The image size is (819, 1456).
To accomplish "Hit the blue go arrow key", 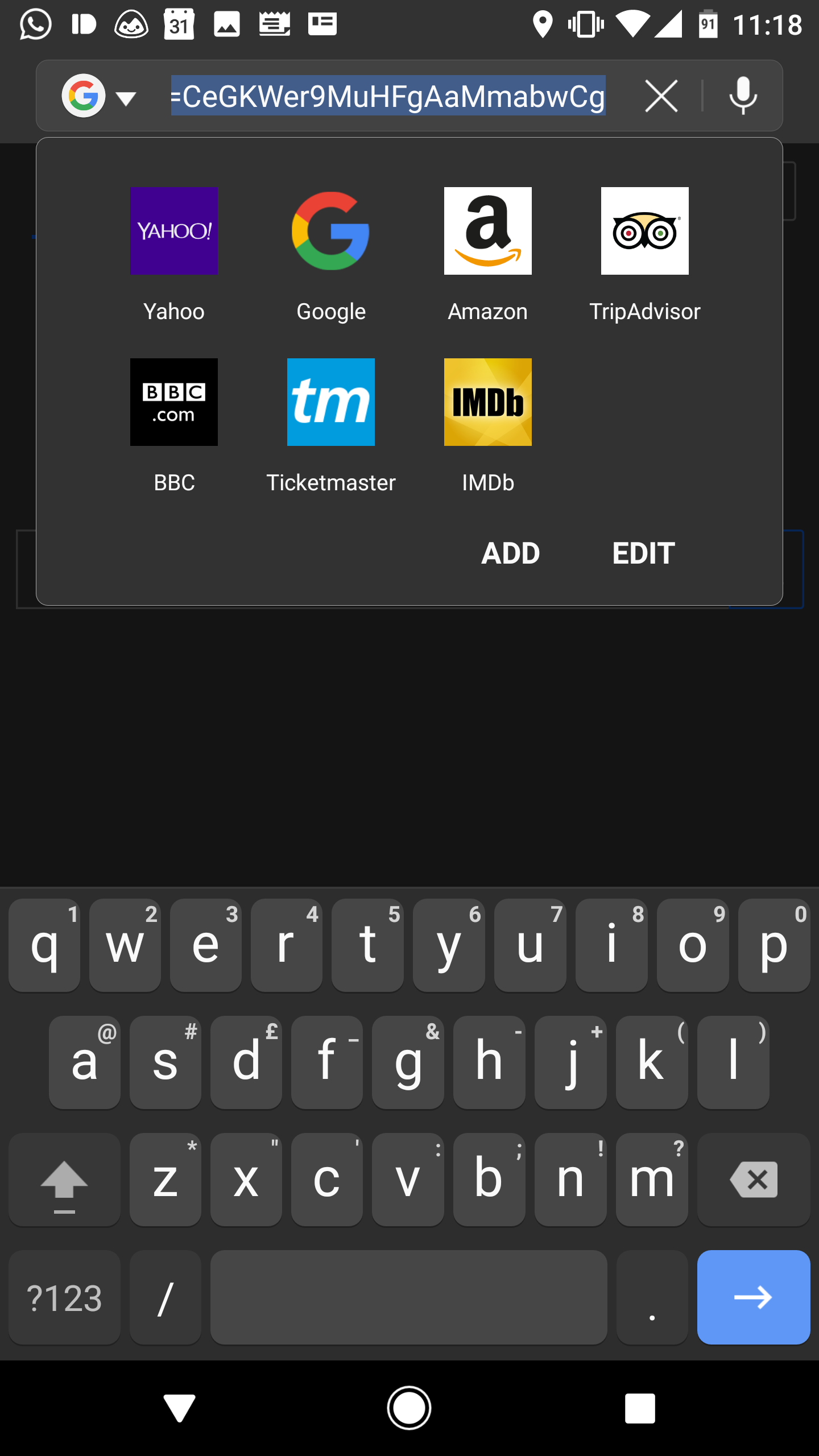I will 753,1297.
